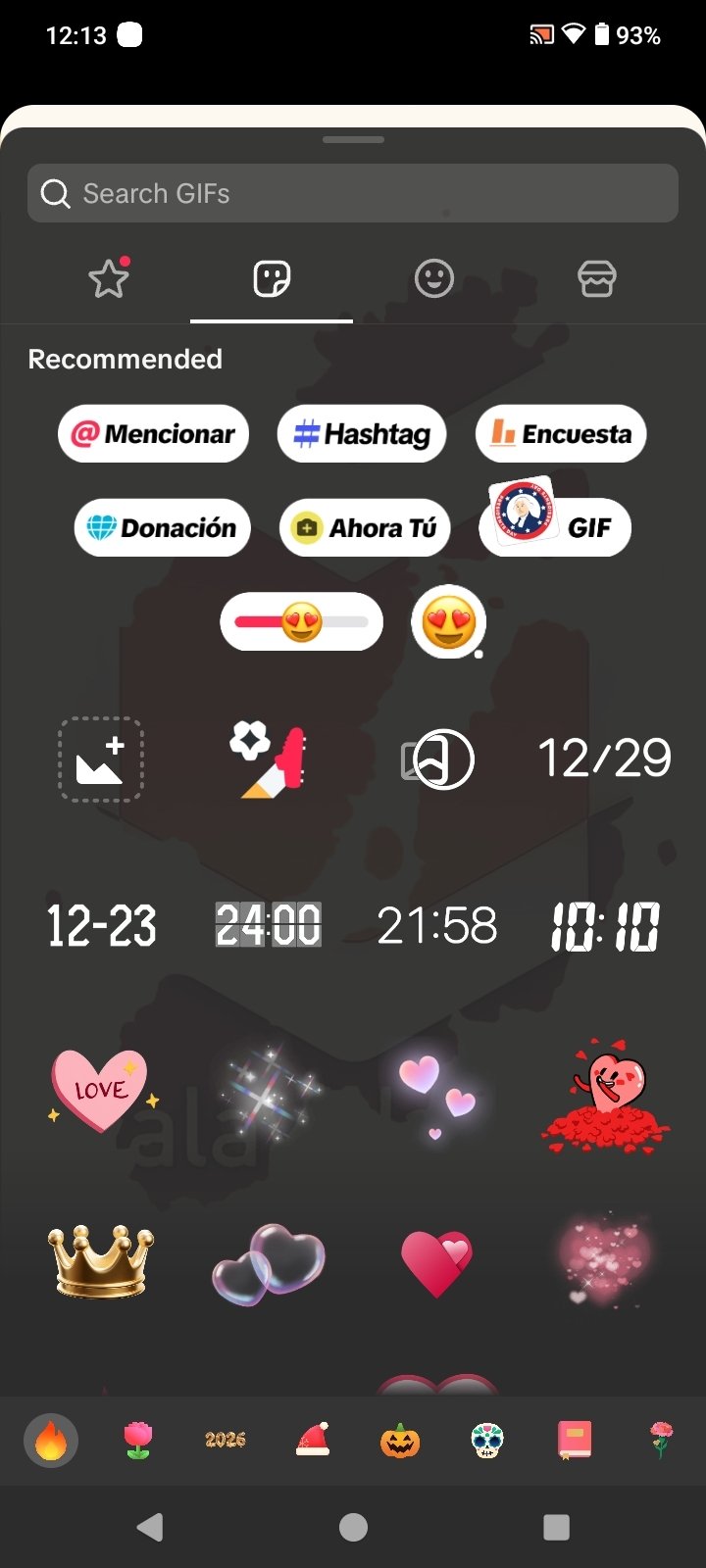Select the 2026 sticker category
Screen dimensions: 706x1568
[x=226, y=1440]
